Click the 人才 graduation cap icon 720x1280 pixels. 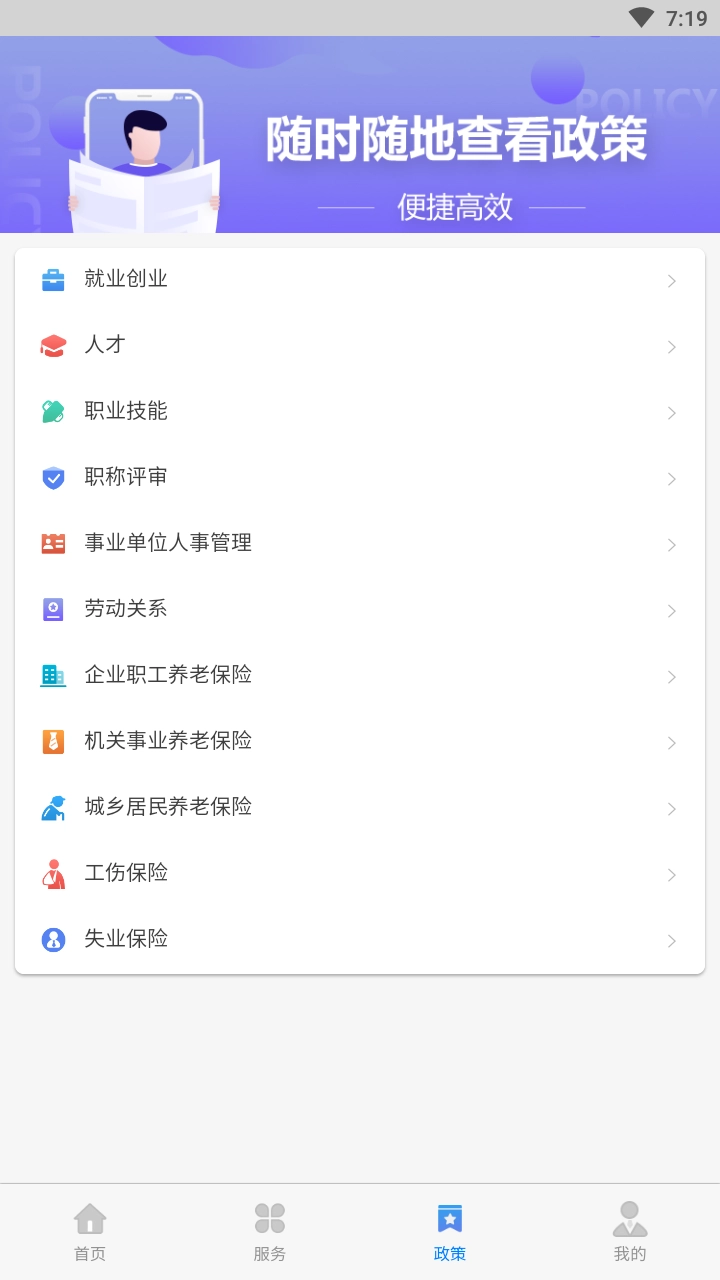[53, 346]
